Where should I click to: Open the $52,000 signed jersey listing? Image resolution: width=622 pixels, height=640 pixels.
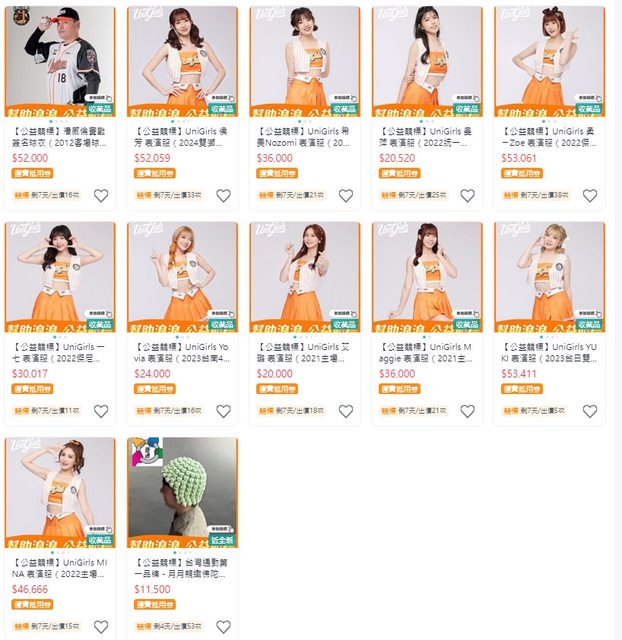coord(60,60)
